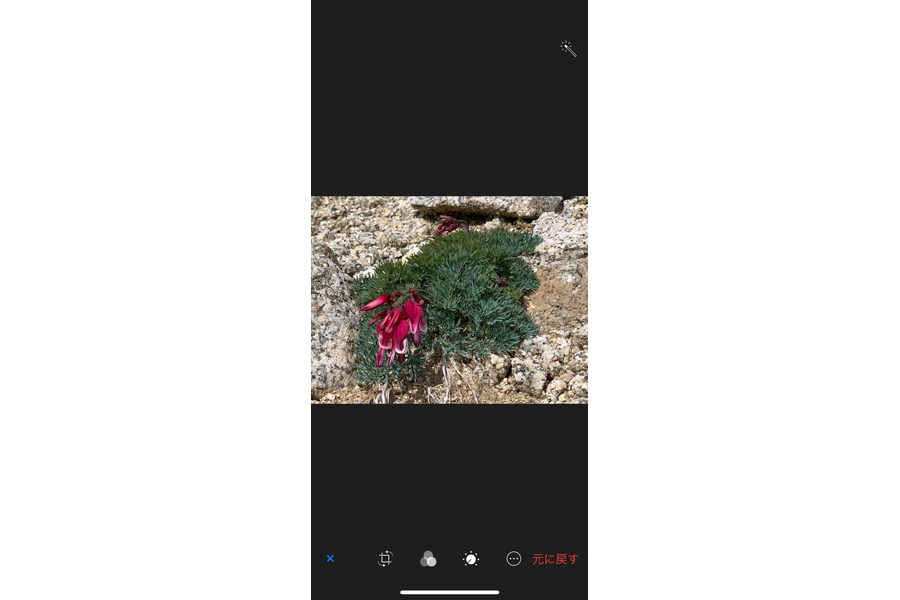
Task: Open the more options ellipsis menu
Action: 514,559
